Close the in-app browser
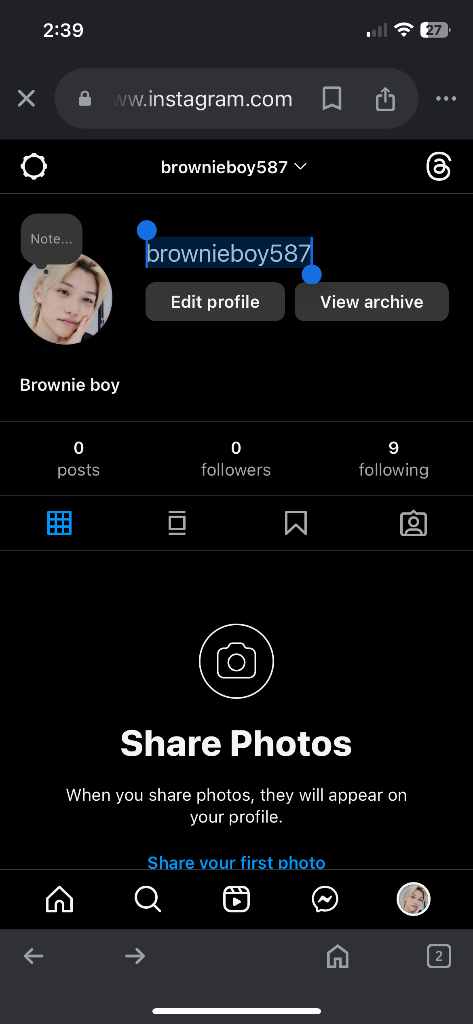Screen dimensions: 473x1024 pyautogui.click(x=26, y=99)
